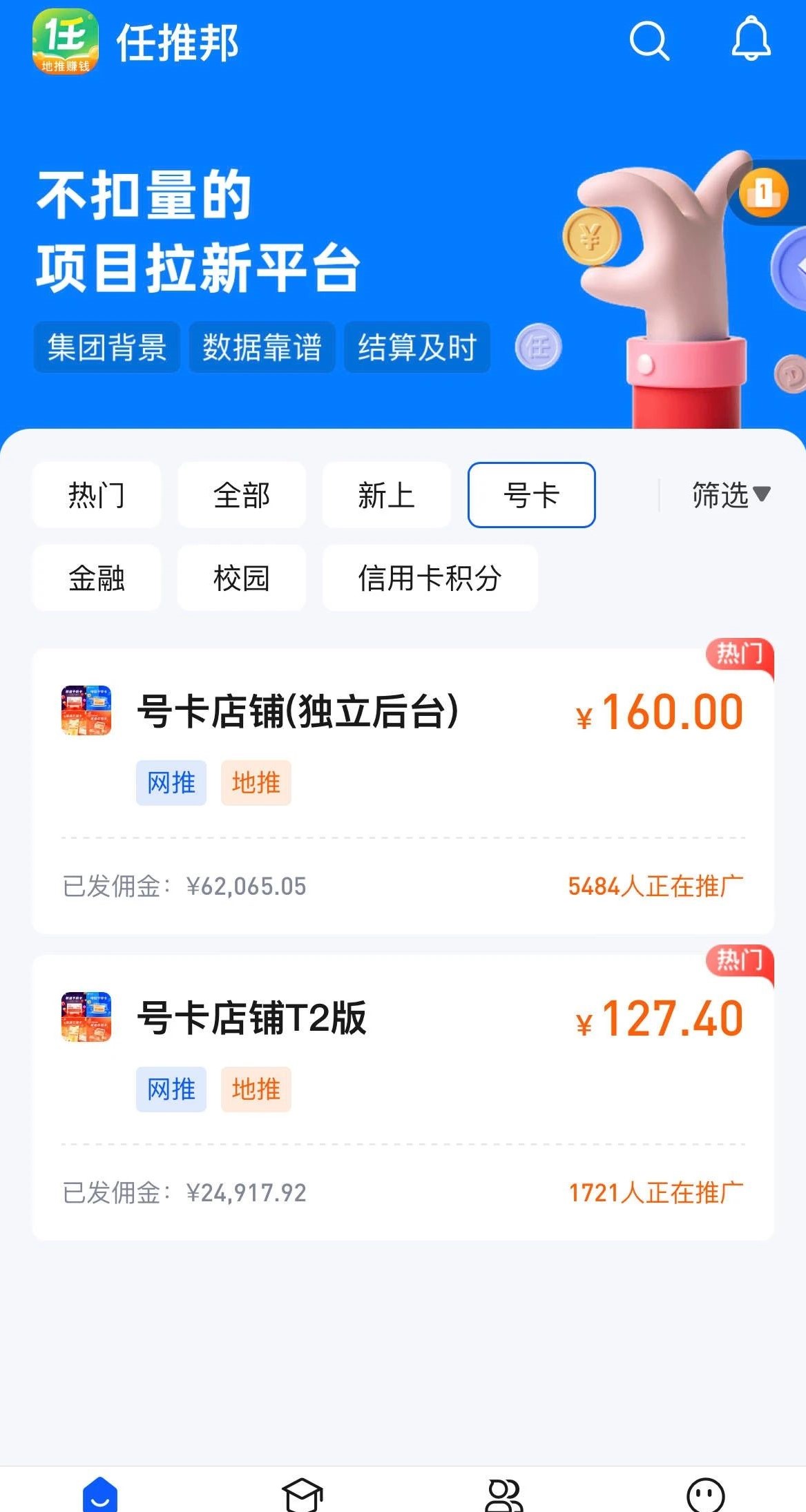Choose the 信用卡积分 category

click(x=430, y=578)
